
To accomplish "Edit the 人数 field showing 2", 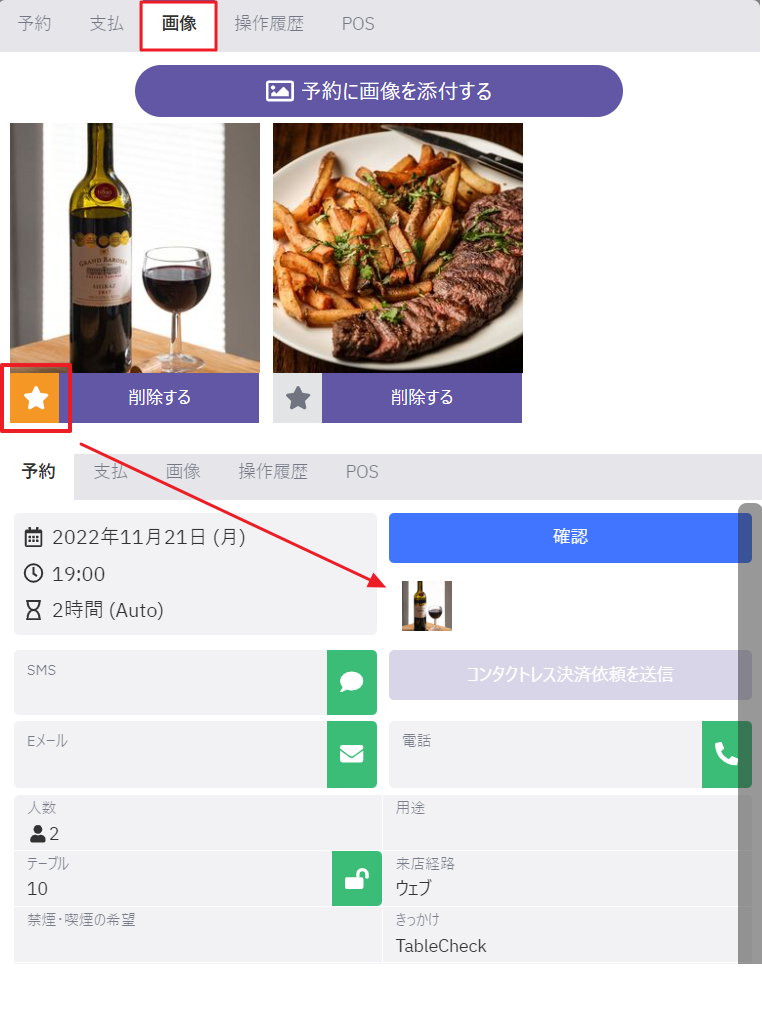I will click(x=198, y=823).
